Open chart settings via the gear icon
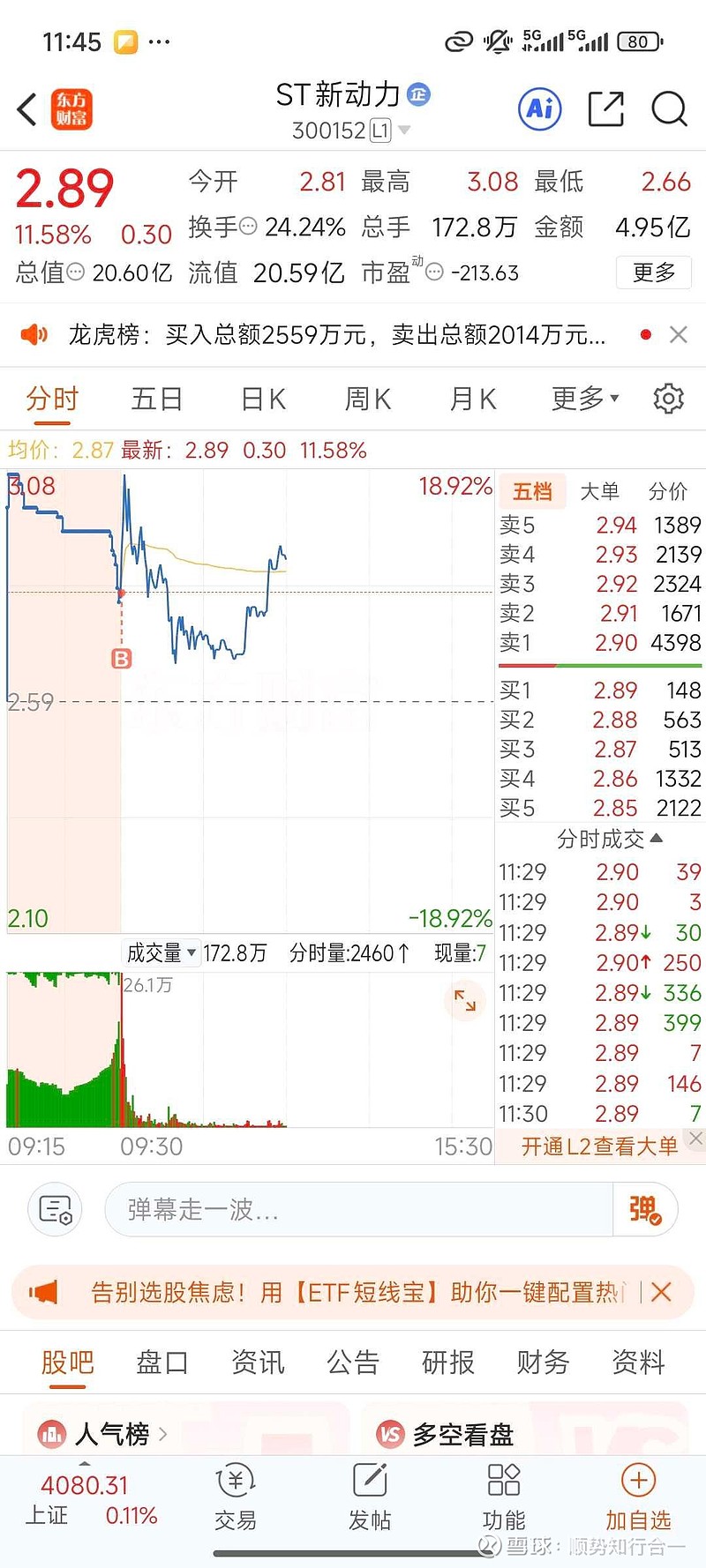706x1568 pixels. tap(668, 399)
